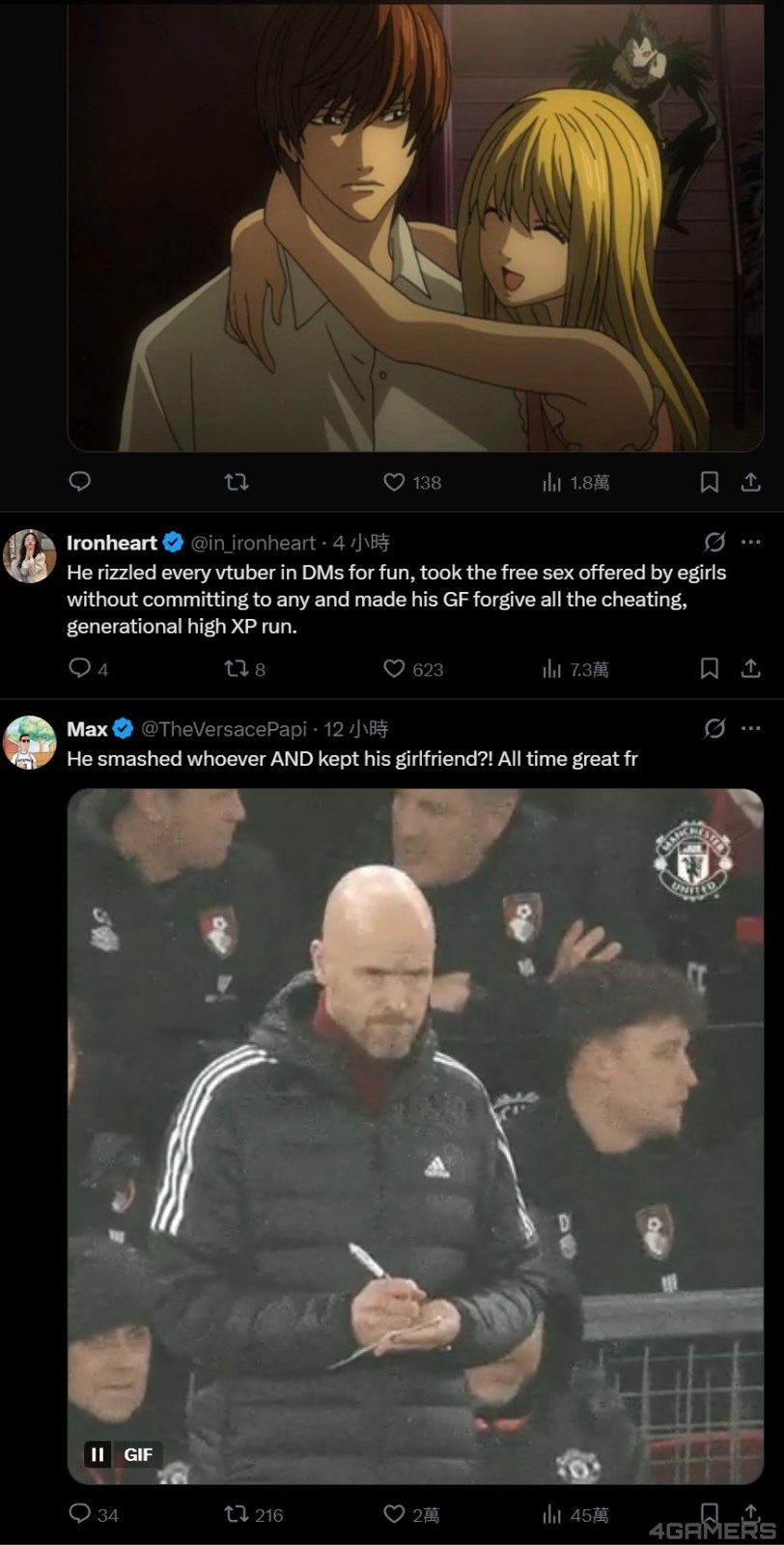Open overflow menu on Ironheart's post

click(751, 542)
